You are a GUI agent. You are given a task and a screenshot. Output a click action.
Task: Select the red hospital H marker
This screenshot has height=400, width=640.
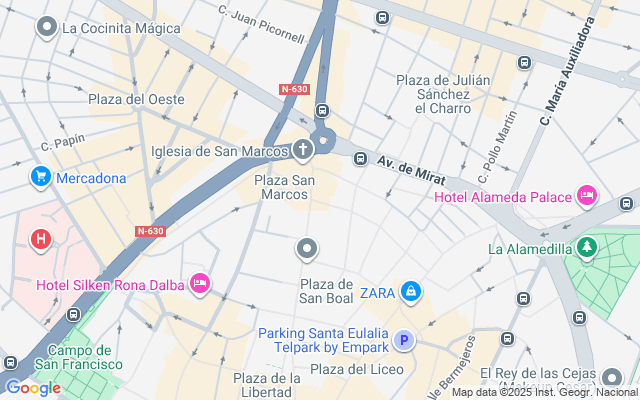point(41,240)
